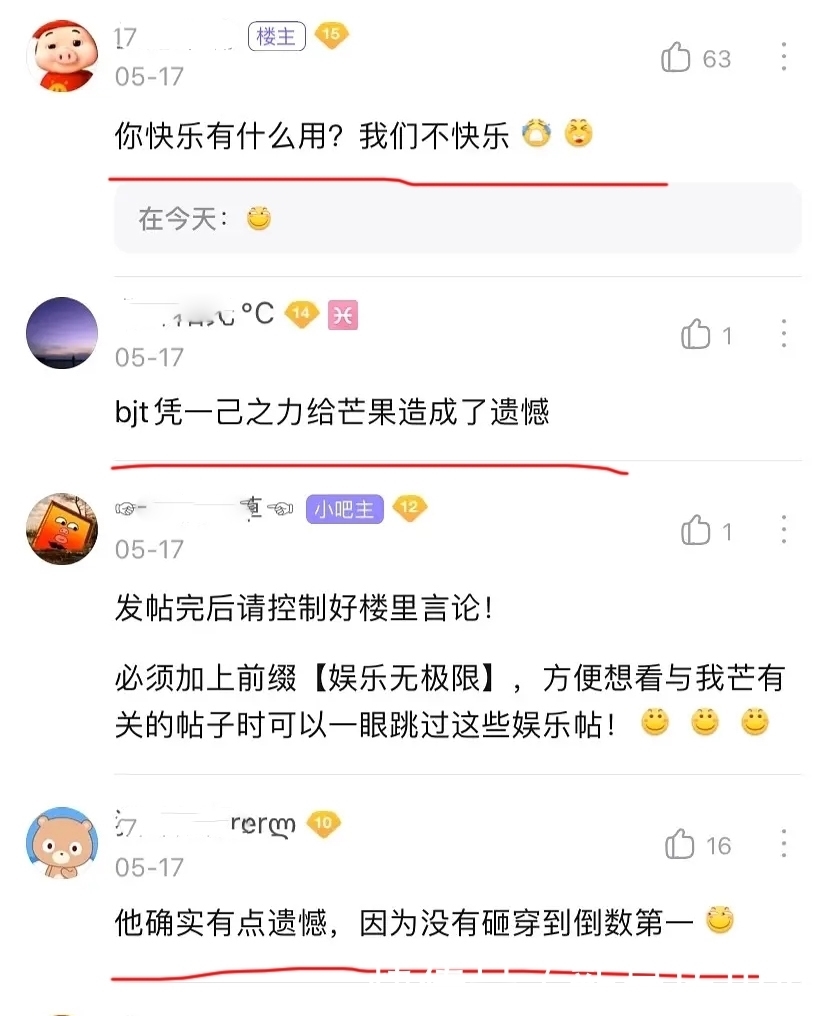Tap the level 10 diamond badge
Image resolution: width=828 pixels, height=1016 pixels.
[x=322, y=824]
